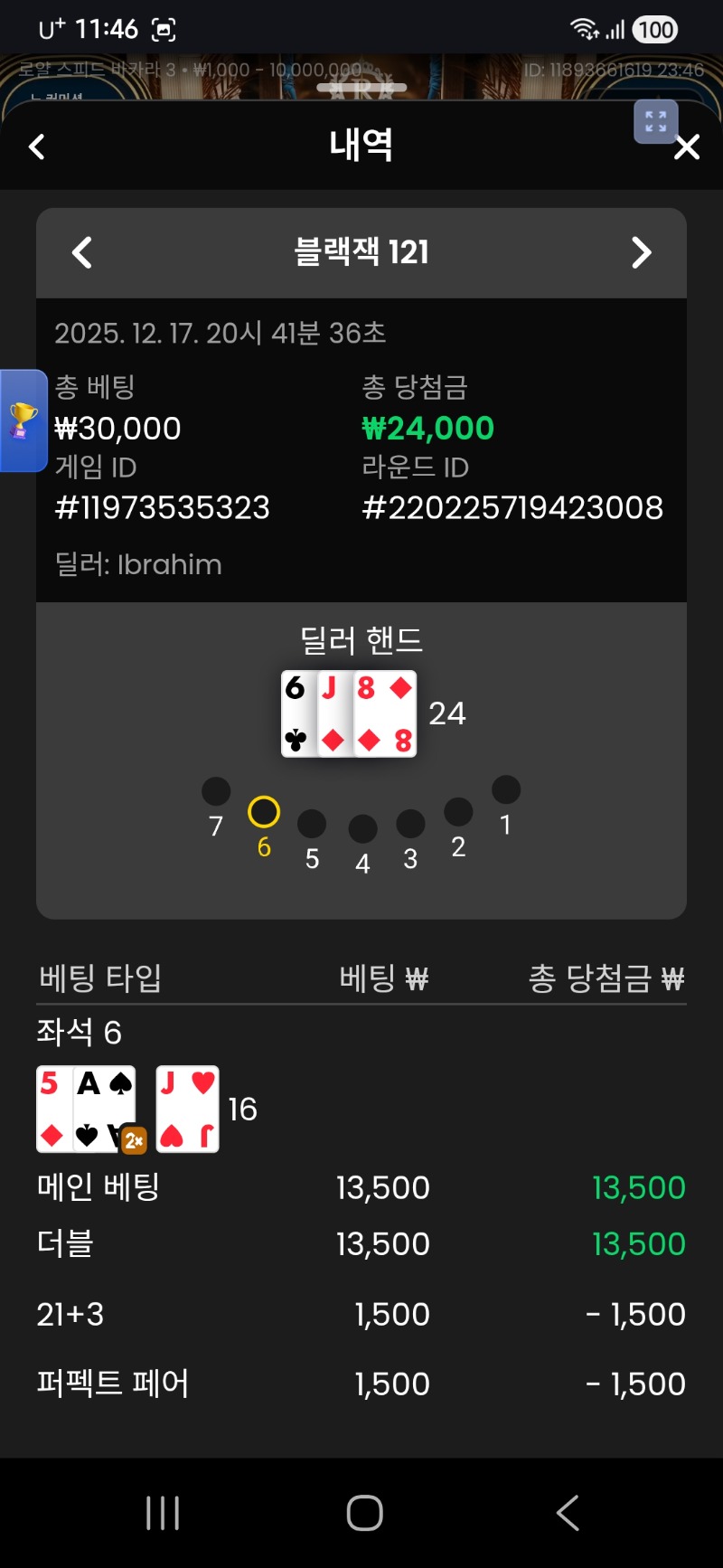
Task: Toggle fullscreen with the expand icon
Action: tap(655, 122)
